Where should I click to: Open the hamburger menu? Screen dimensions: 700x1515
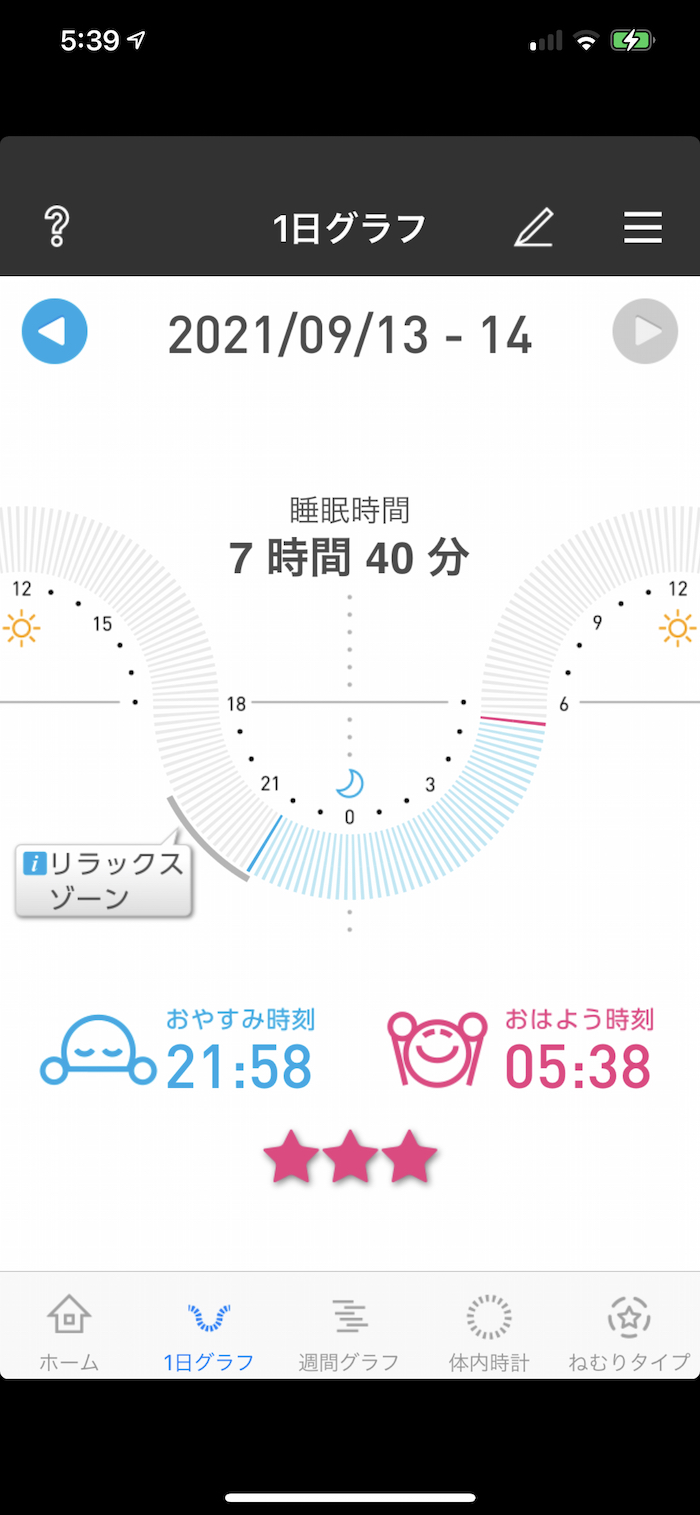643,228
